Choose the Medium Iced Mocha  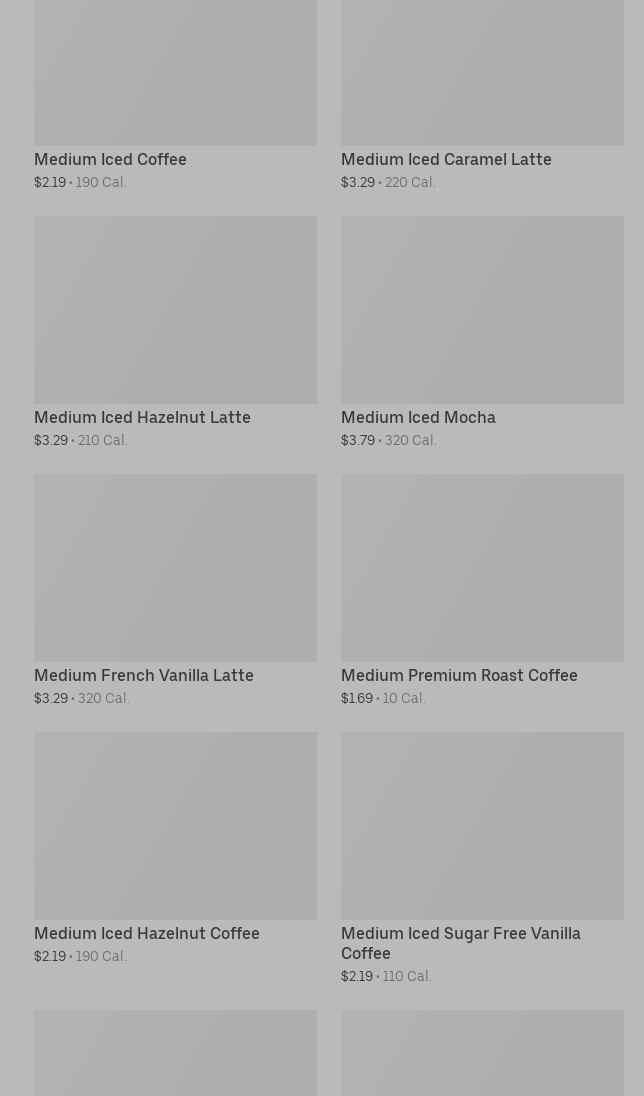pyautogui.click(x=482, y=332)
